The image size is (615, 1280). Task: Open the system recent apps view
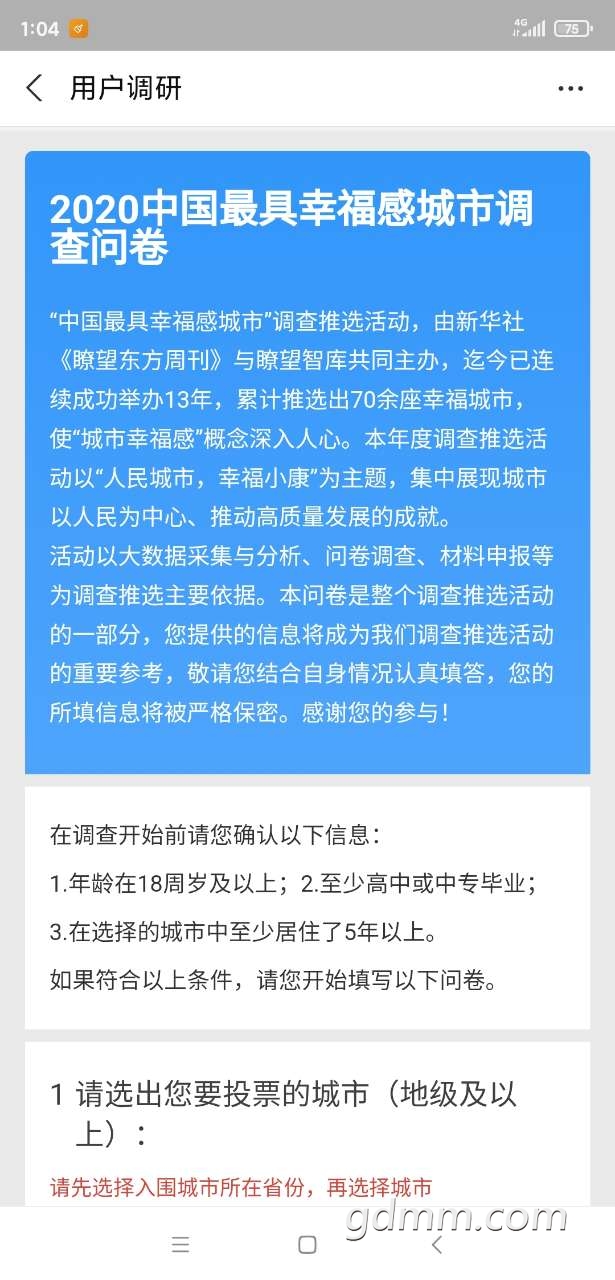click(180, 1244)
